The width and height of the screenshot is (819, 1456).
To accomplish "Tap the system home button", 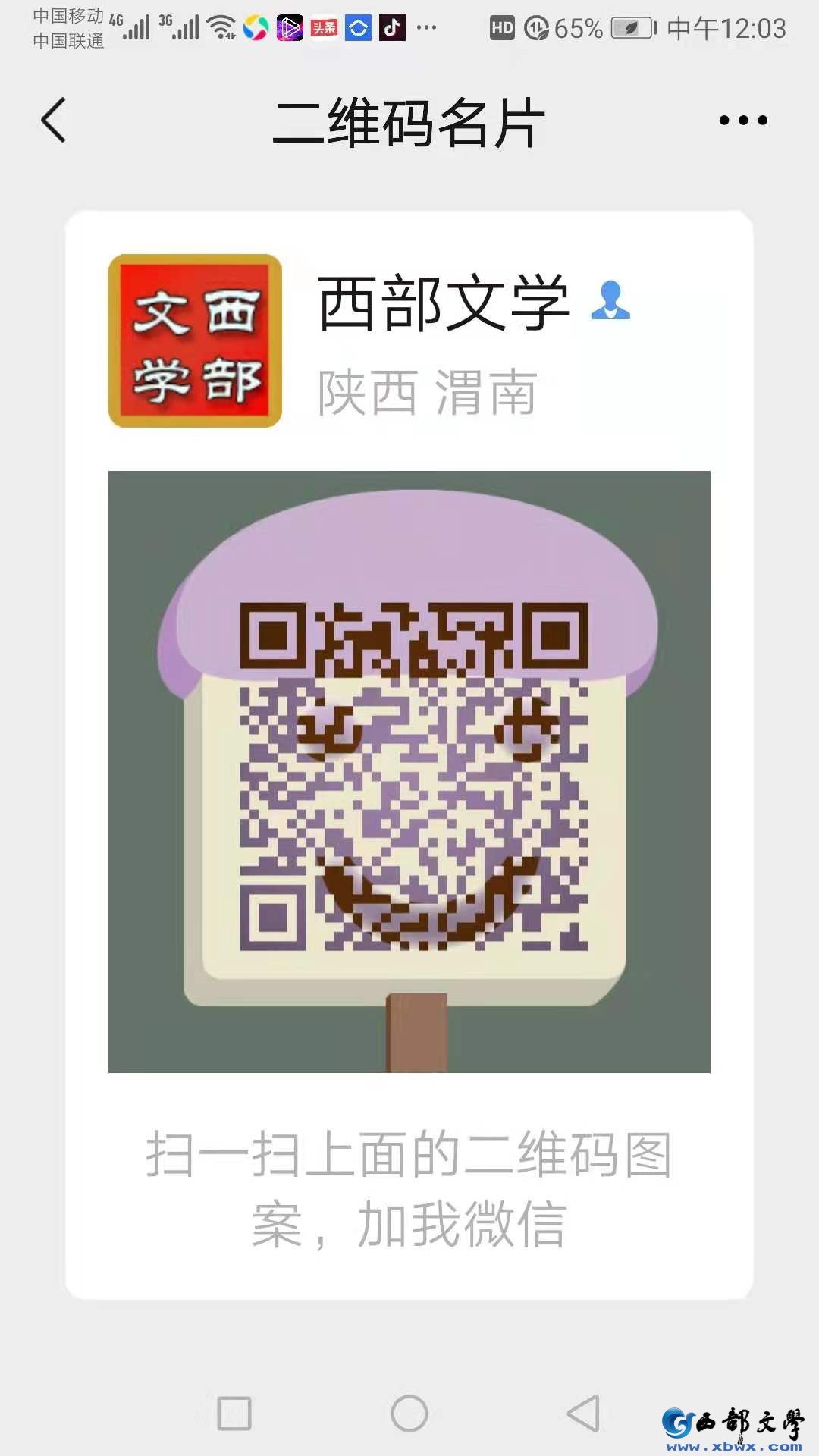I will click(409, 1414).
